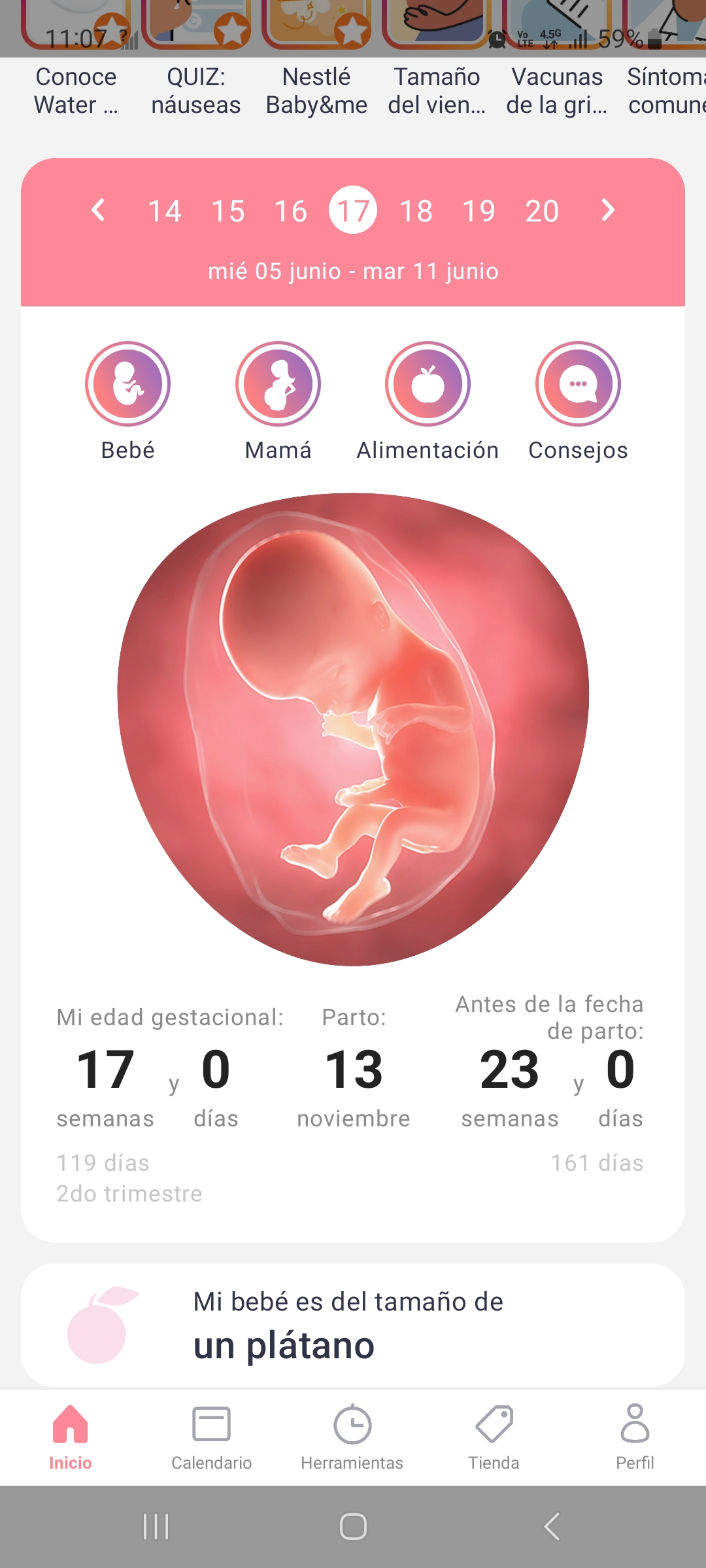
Task: Show next weeks with right arrow
Action: (x=608, y=210)
